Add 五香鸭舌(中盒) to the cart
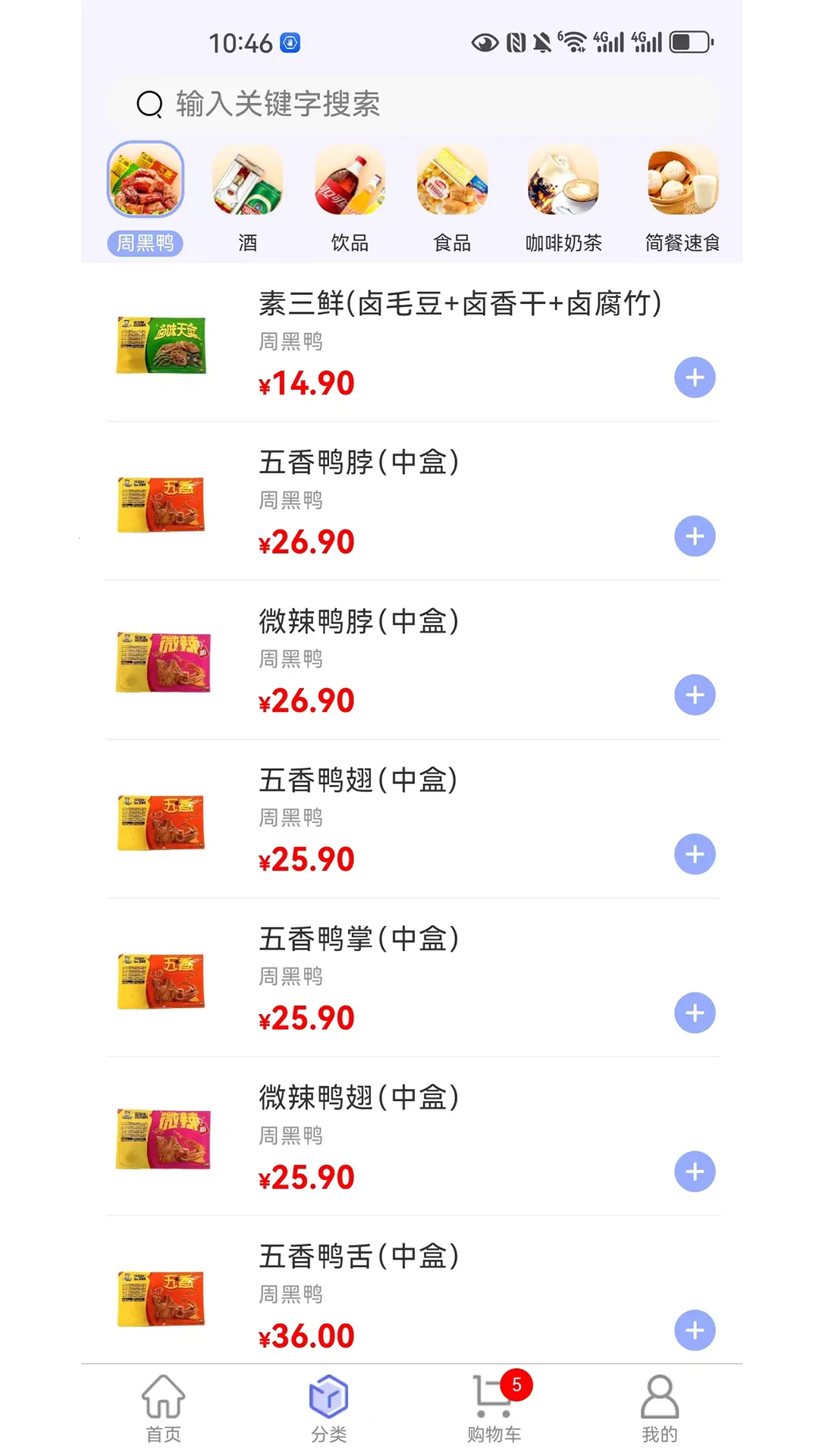 tap(695, 1330)
